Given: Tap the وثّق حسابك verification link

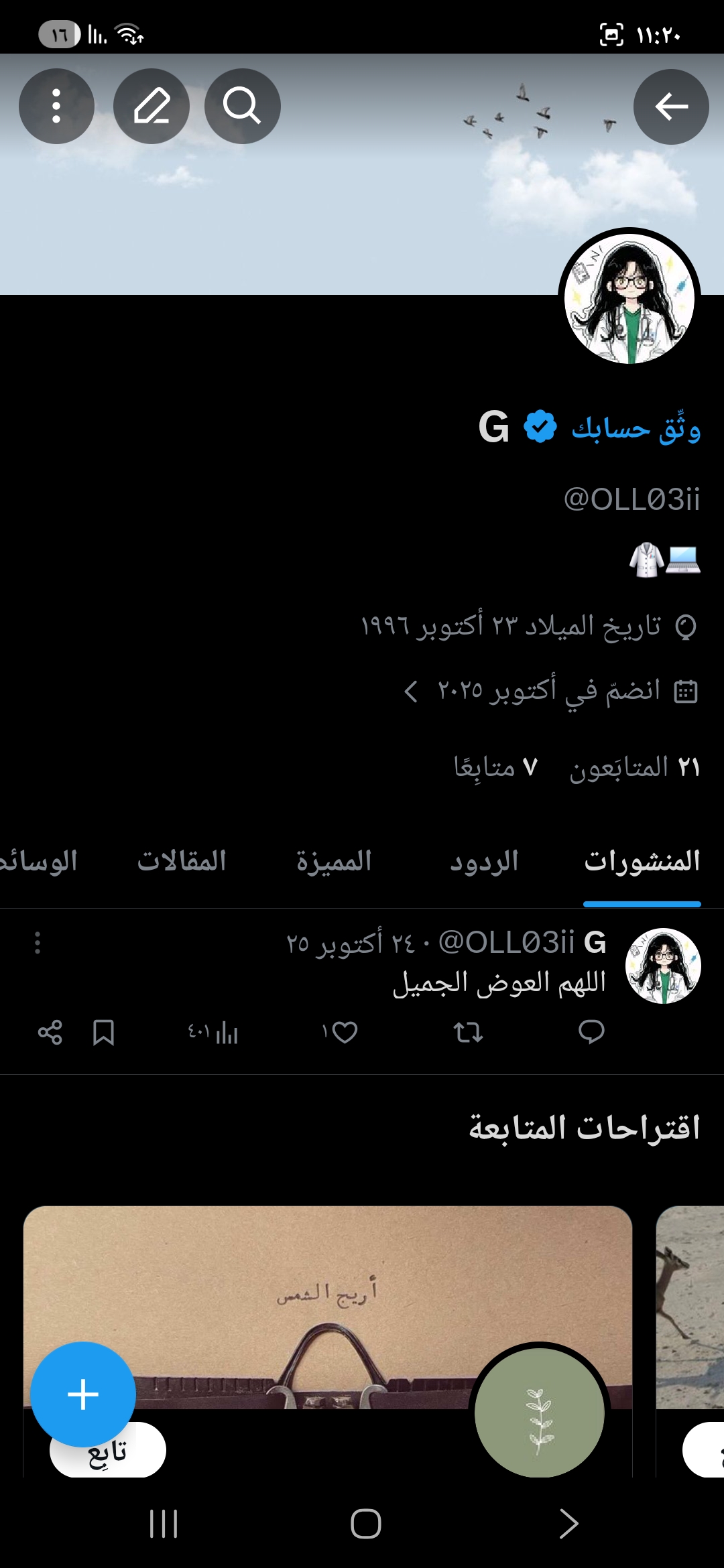Looking at the screenshot, I should [x=636, y=428].
